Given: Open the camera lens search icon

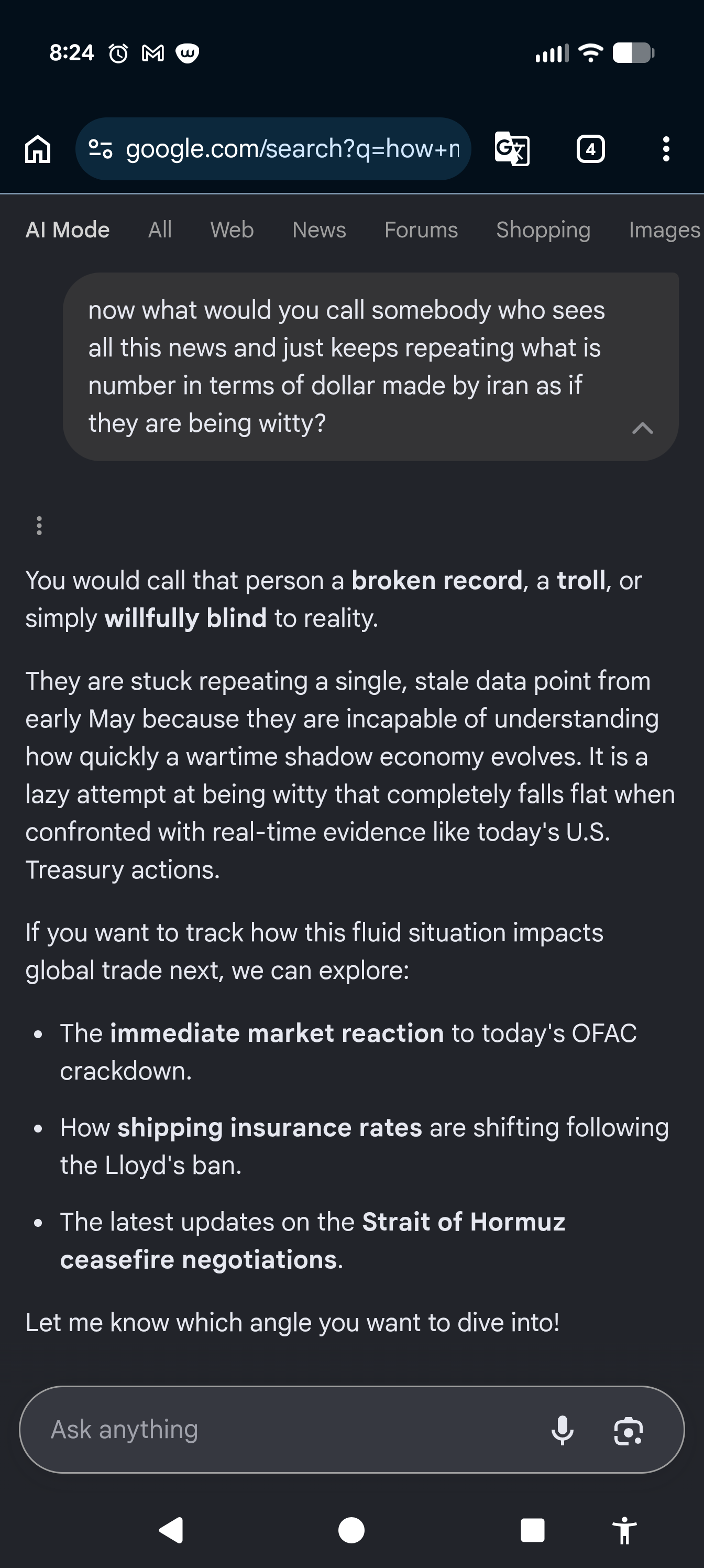Looking at the screenshot, I should (x=628, y=1431).
